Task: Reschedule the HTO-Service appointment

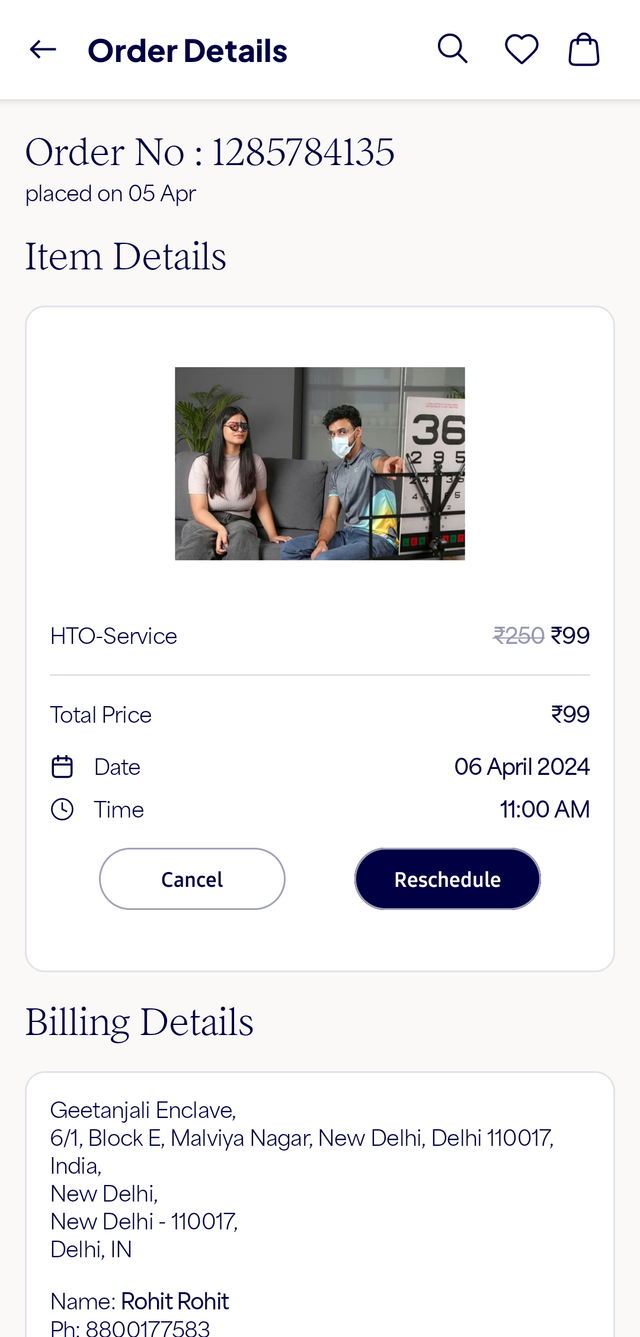Action: (447, 879)
